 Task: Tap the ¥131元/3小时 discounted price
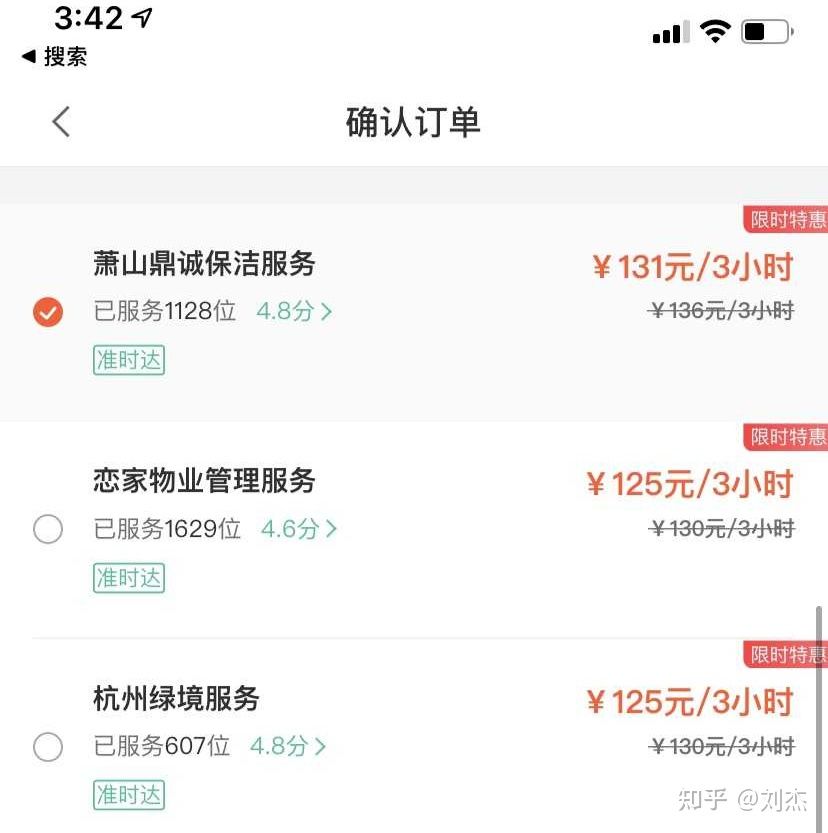[x=692, y=266]
